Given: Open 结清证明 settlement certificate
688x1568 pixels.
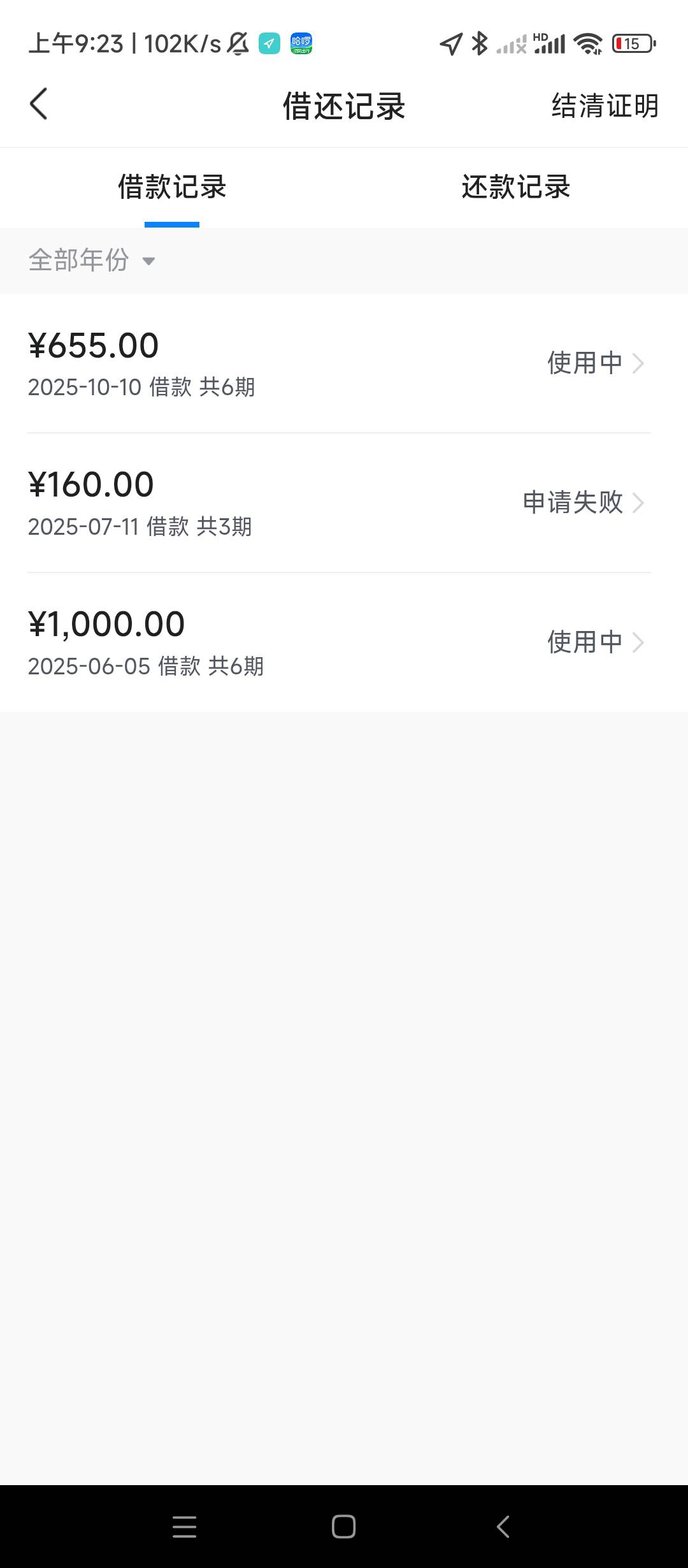Looking at the screenshot, I should coord(604,106).
